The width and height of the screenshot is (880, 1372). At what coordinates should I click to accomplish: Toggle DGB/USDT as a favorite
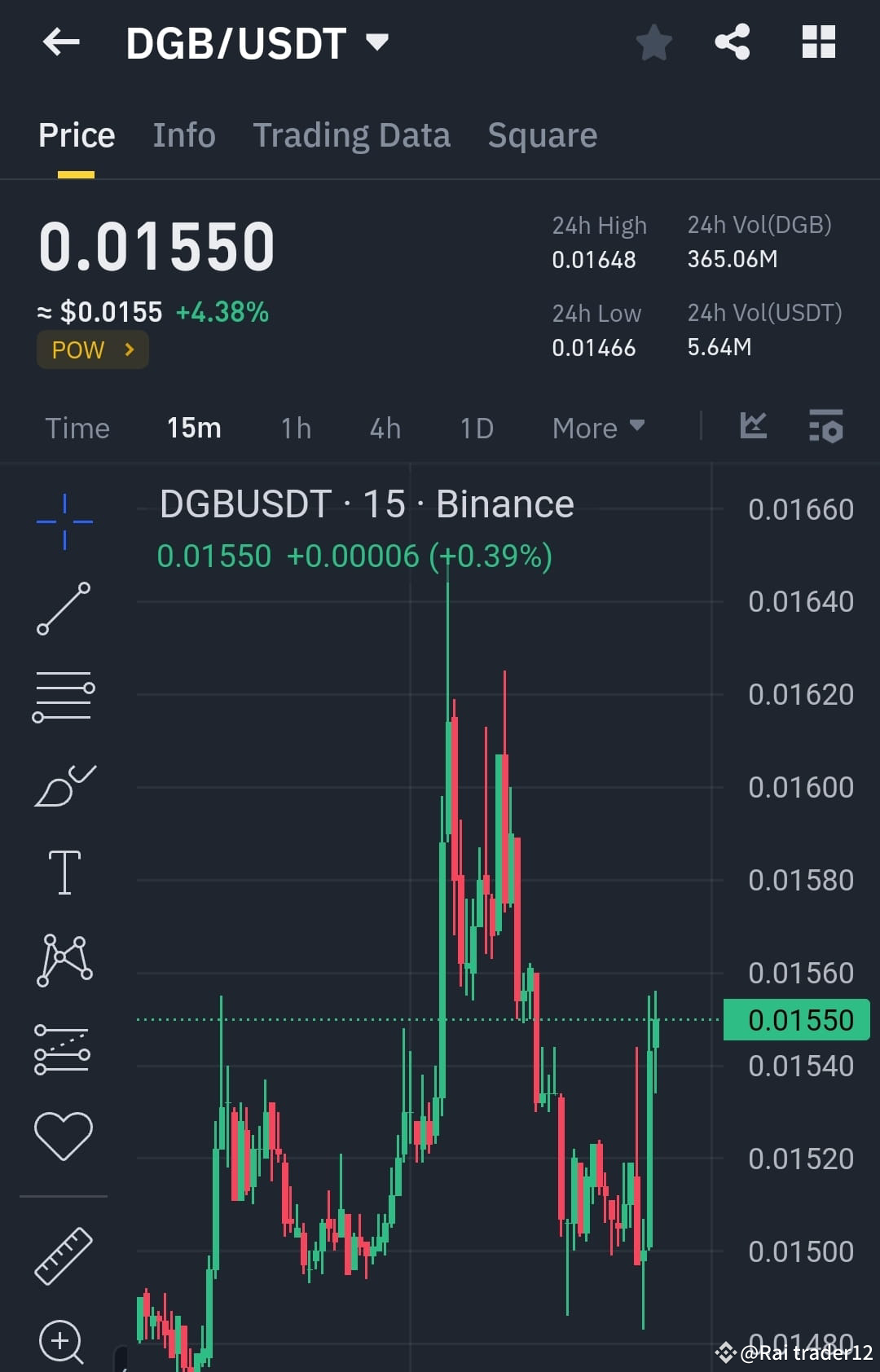[653, 42]
